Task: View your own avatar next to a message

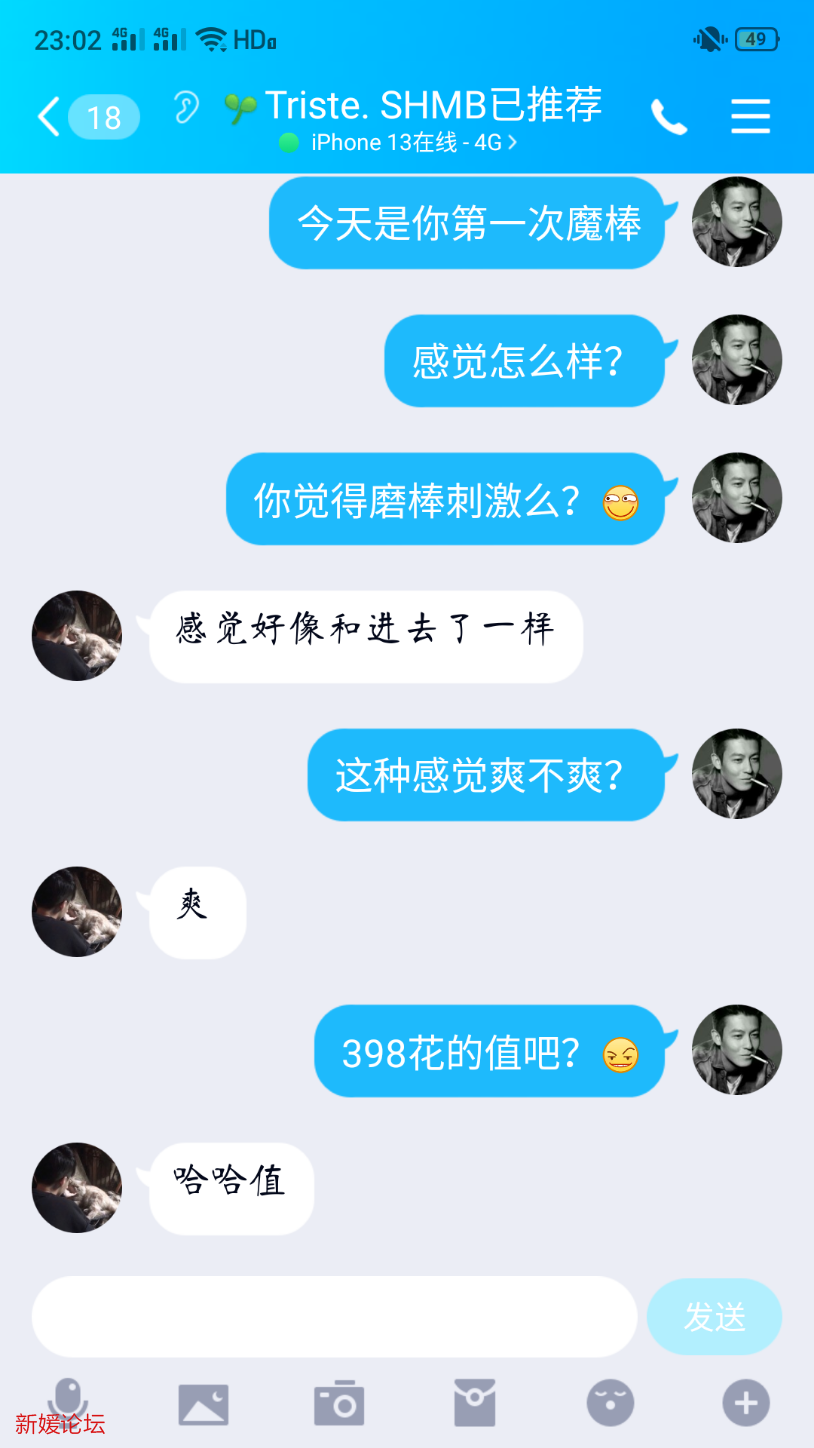Action: click(x=737, y=222)
